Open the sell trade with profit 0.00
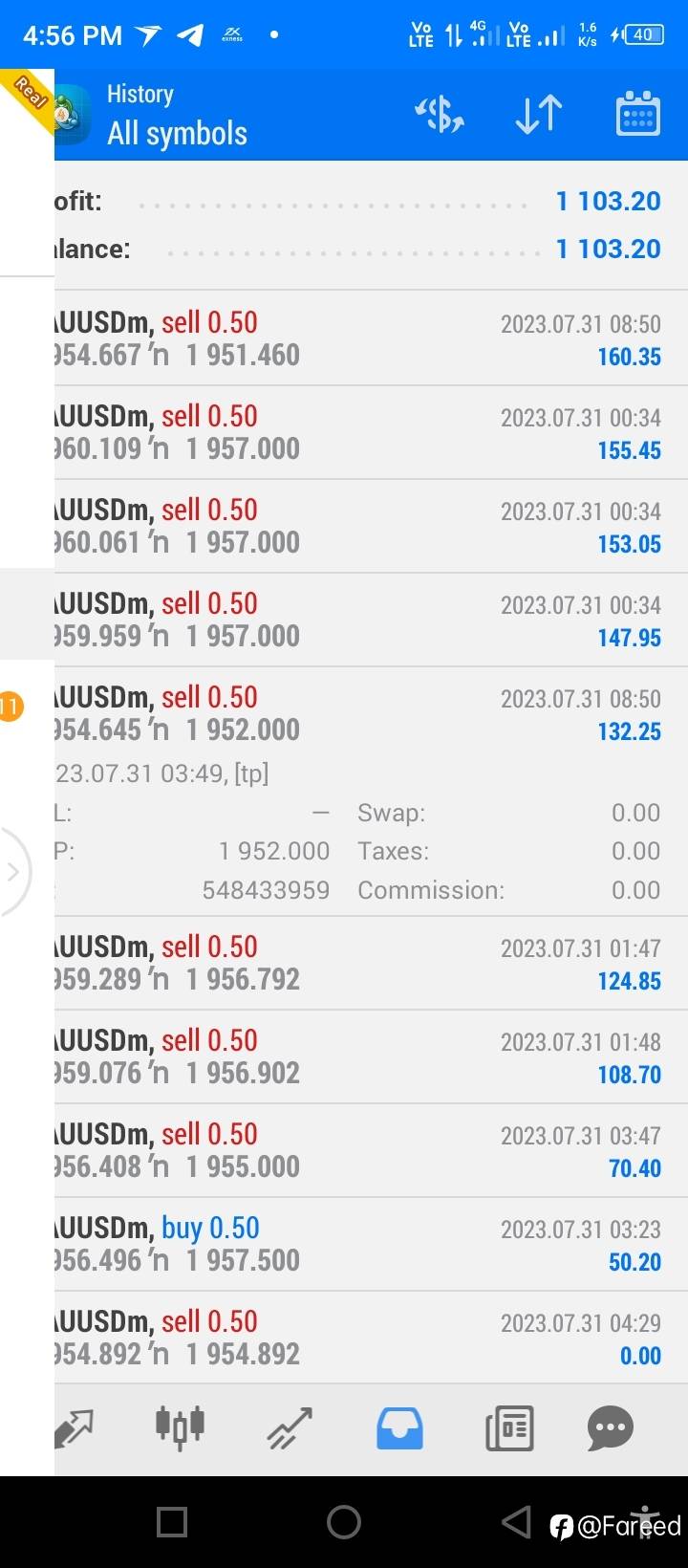This screenshot has width=688, height=1568. click(371, 1338)
